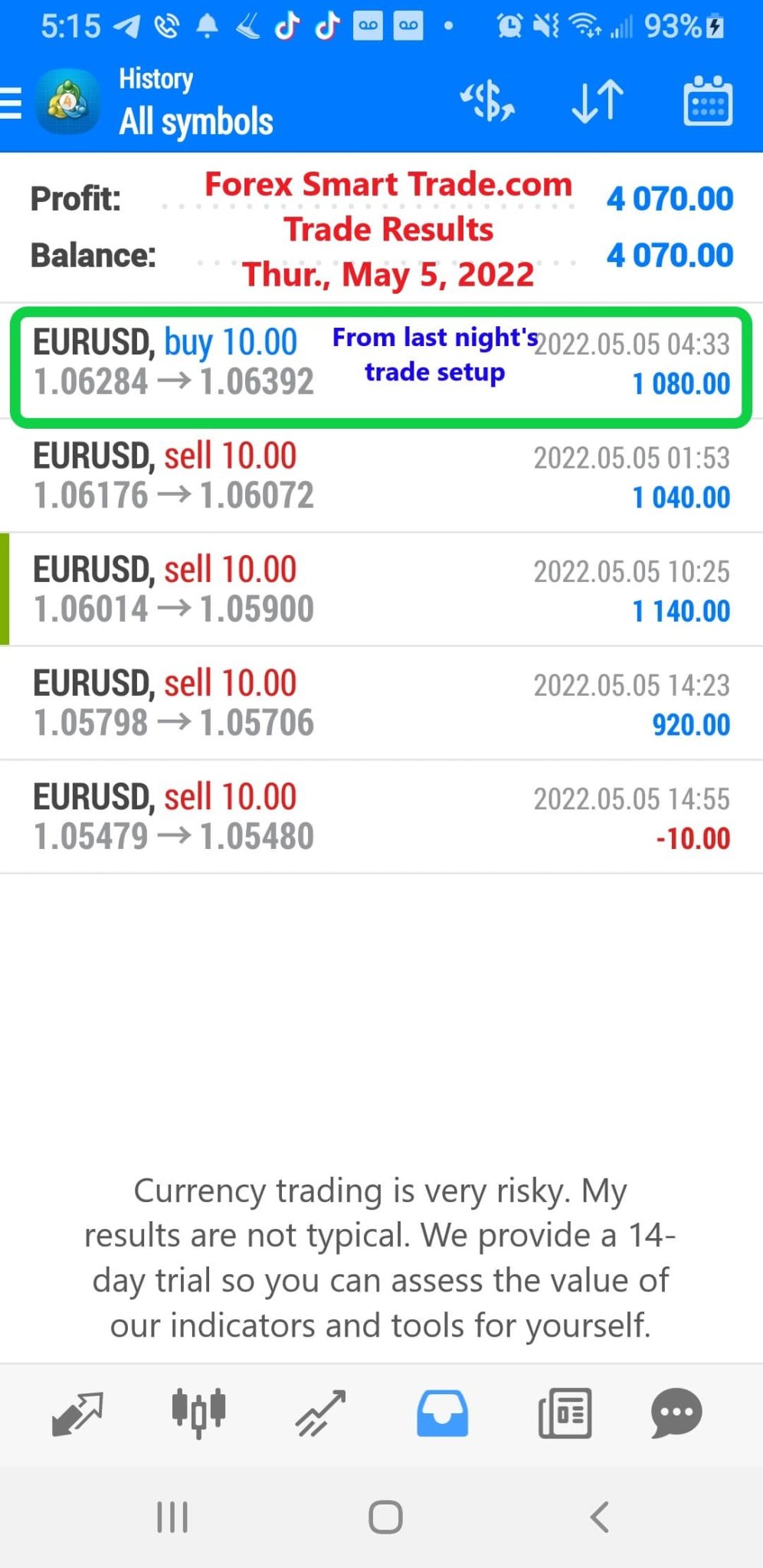Switch to the Trade tab
This screenshot has height=1568, width=763.
[320, 1413]
